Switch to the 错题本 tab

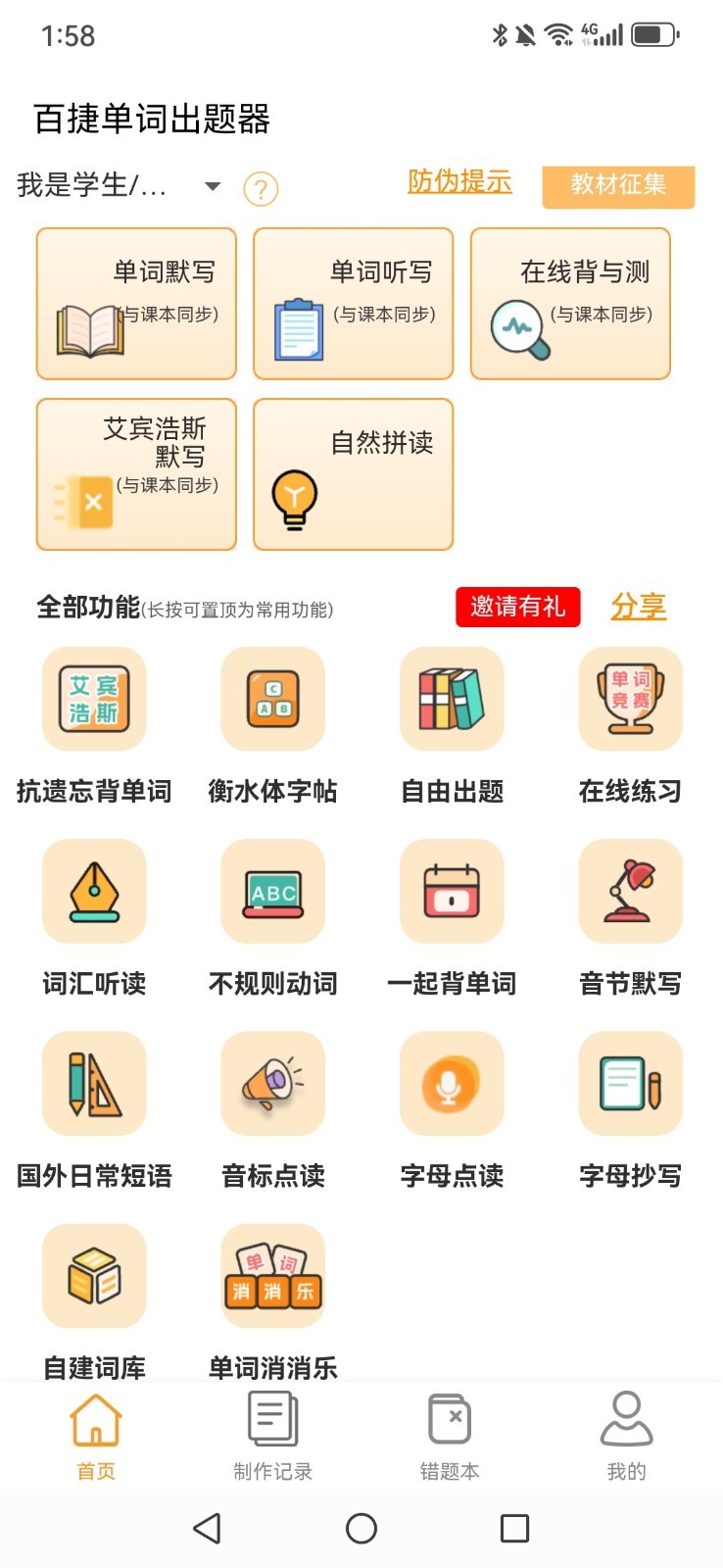pos(450,1436)
